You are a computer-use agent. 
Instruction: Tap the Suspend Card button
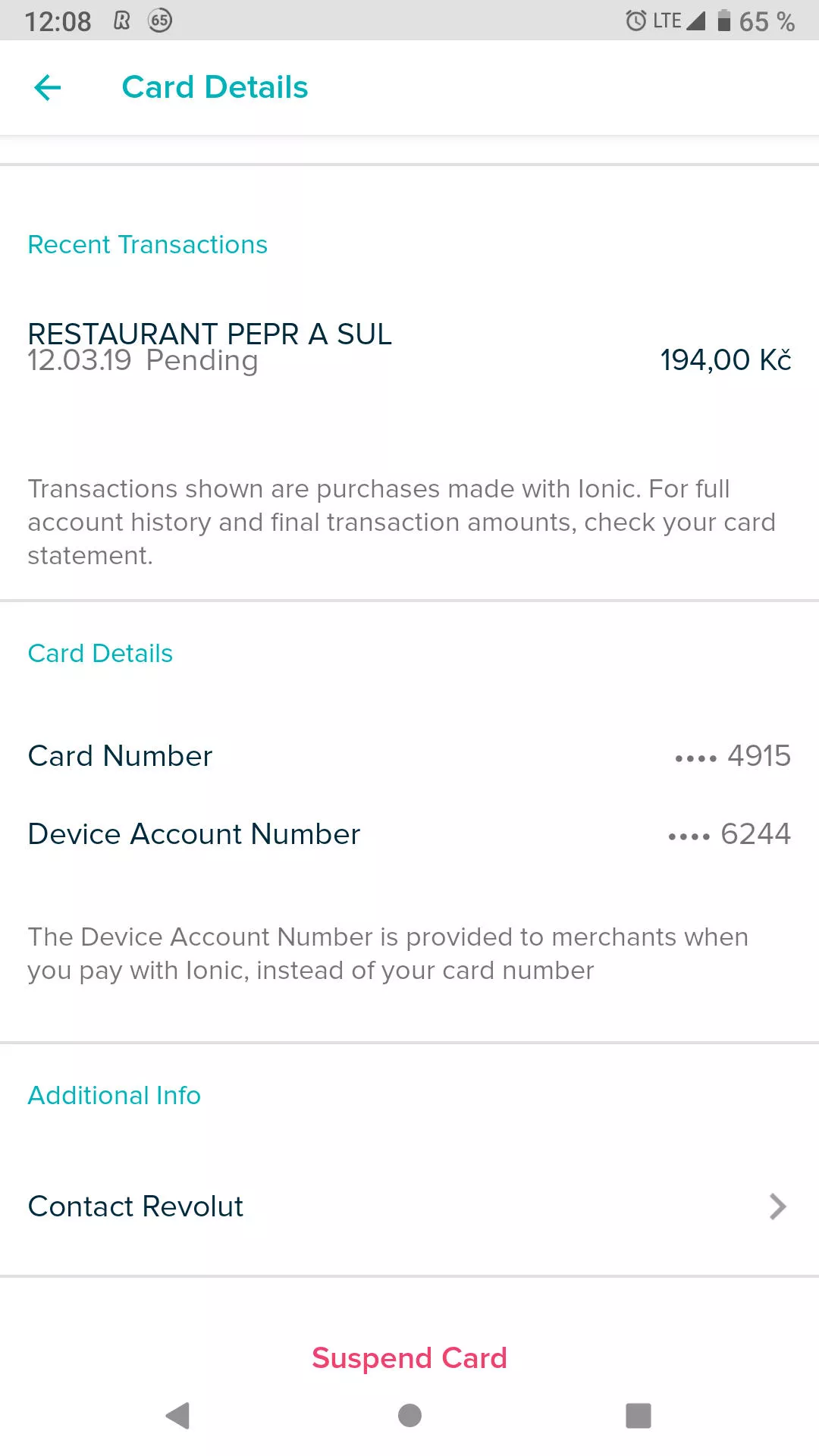[409, 1357]
